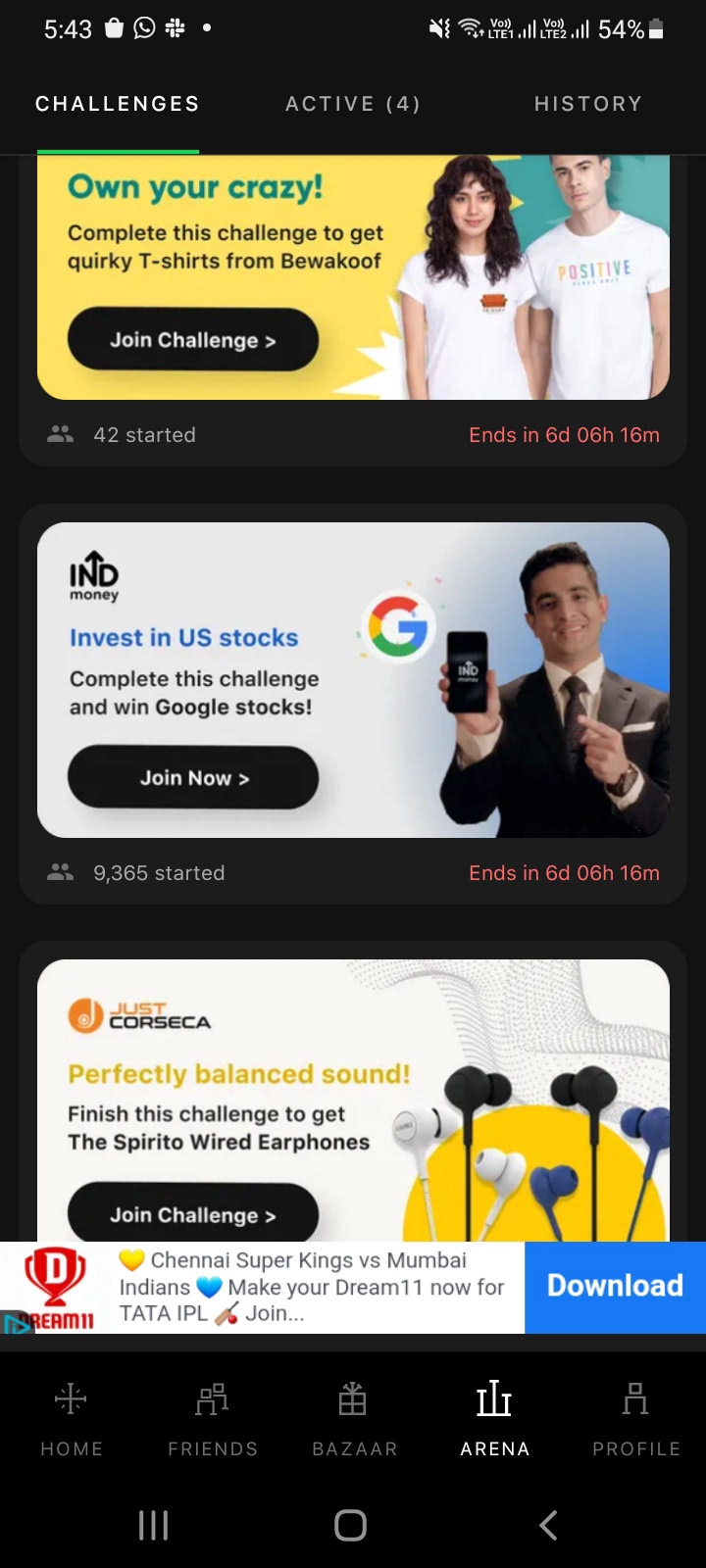Open the History tab
The width and height of the screenshot is (706, 1568).
[x=588, y=104]
